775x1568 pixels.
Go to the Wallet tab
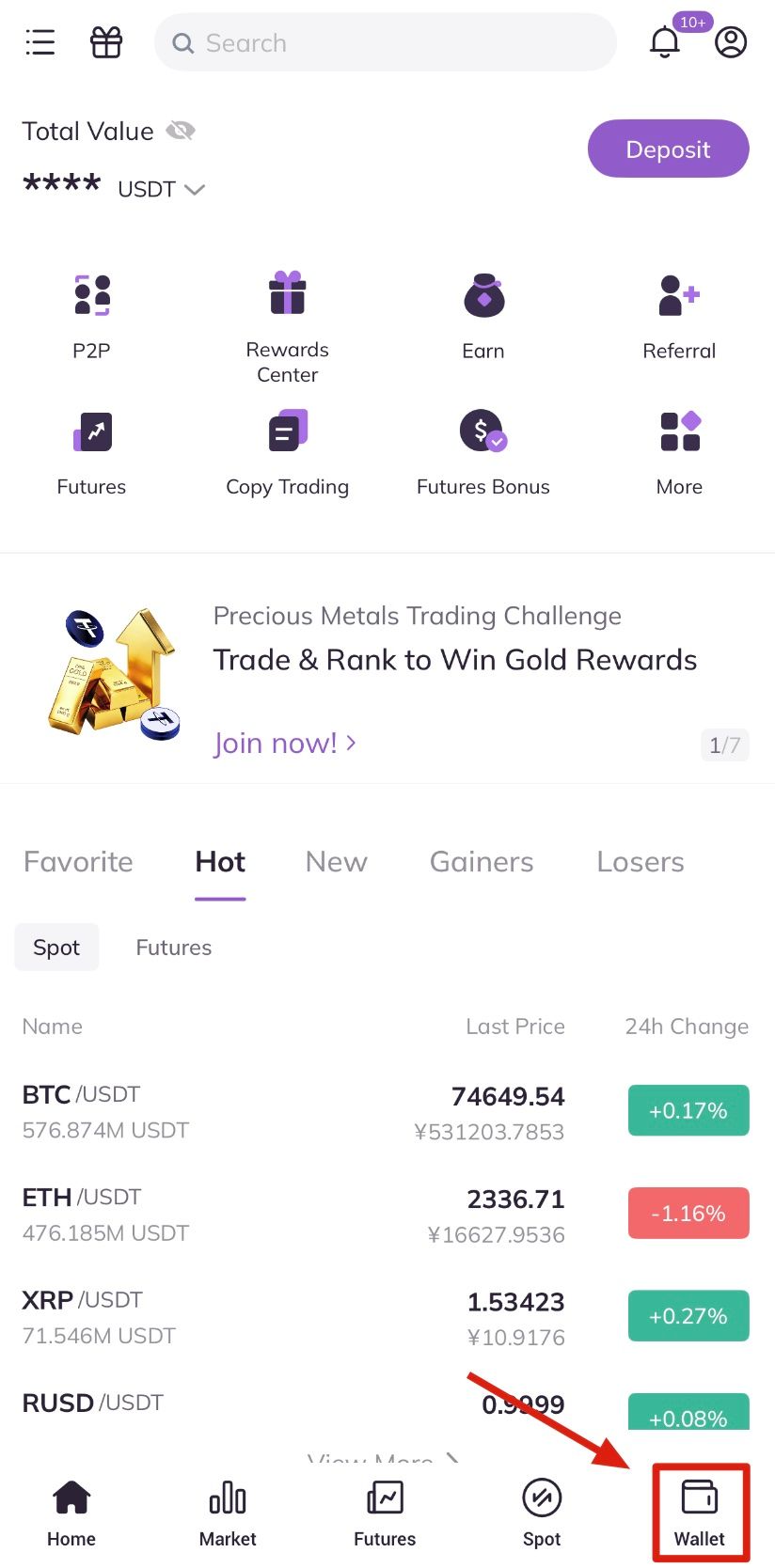[x=700, y=1513]
